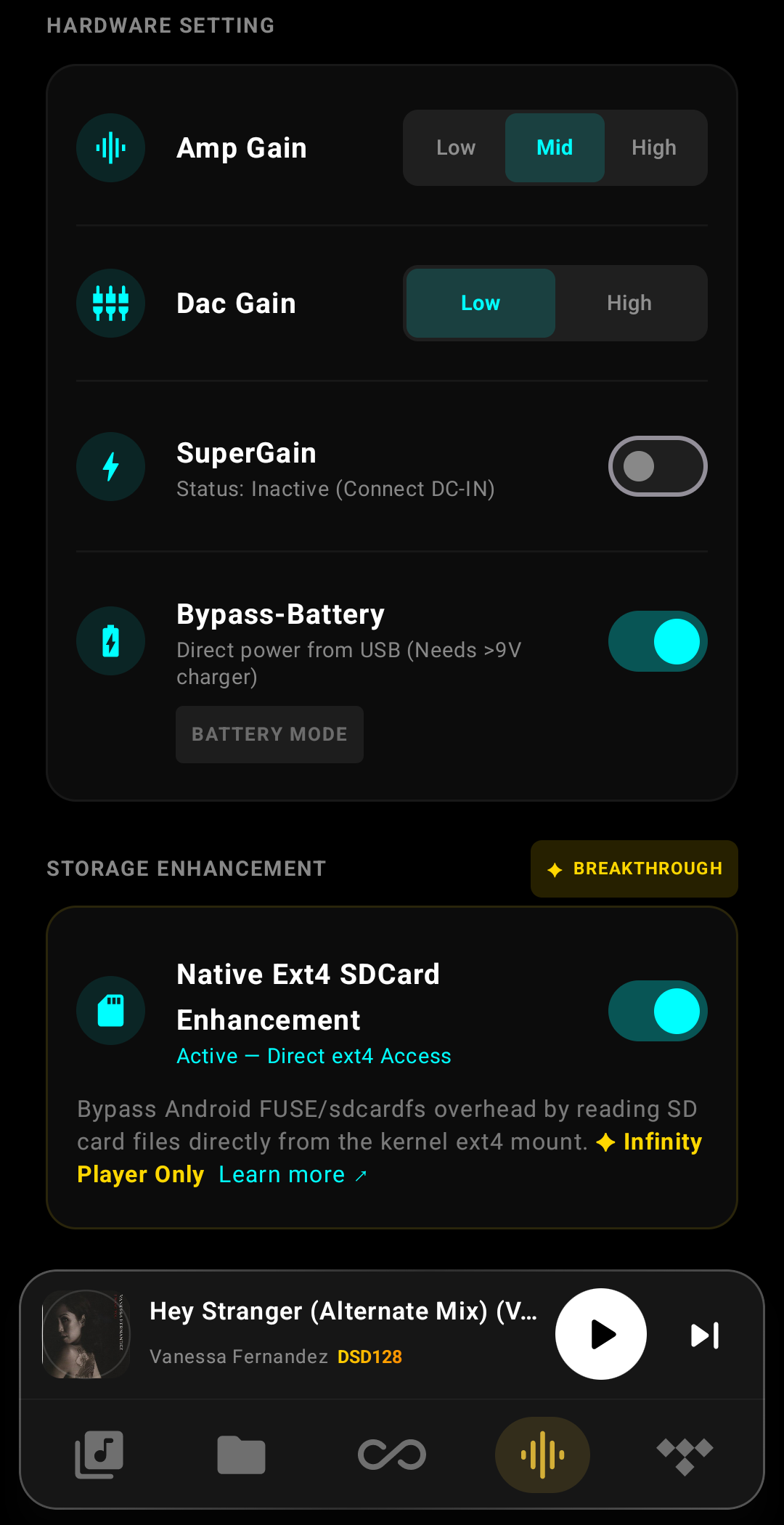Choose Low for Dac Gain
784x1525 pixels.
pyautogui.click(x=481, y=304)
